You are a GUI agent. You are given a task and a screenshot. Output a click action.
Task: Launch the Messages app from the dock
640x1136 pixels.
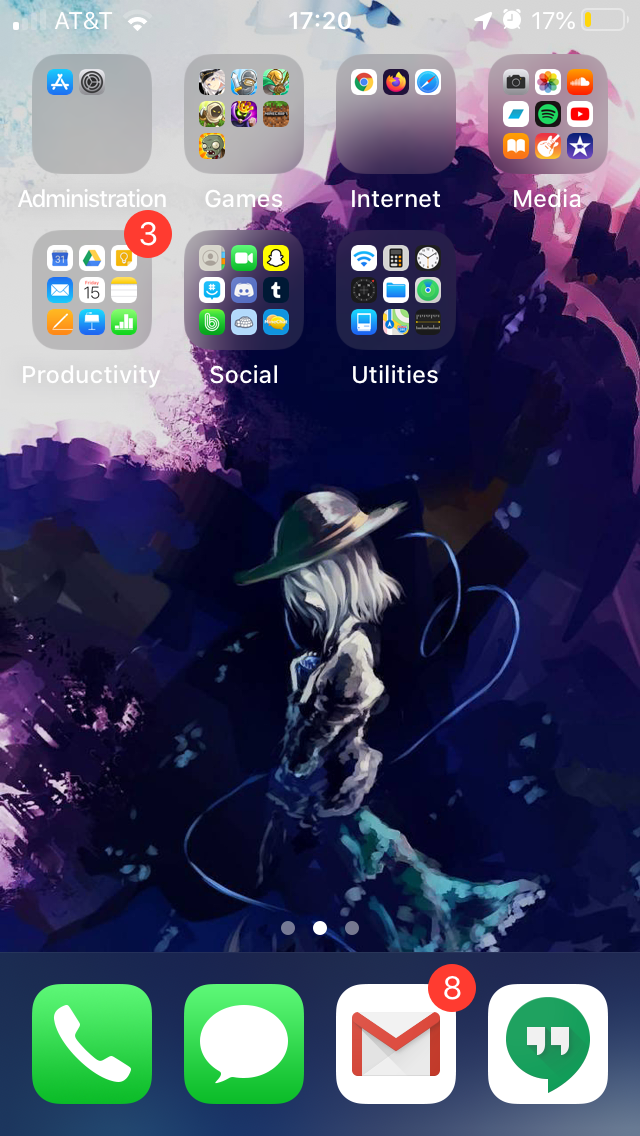coord(244,1044)
